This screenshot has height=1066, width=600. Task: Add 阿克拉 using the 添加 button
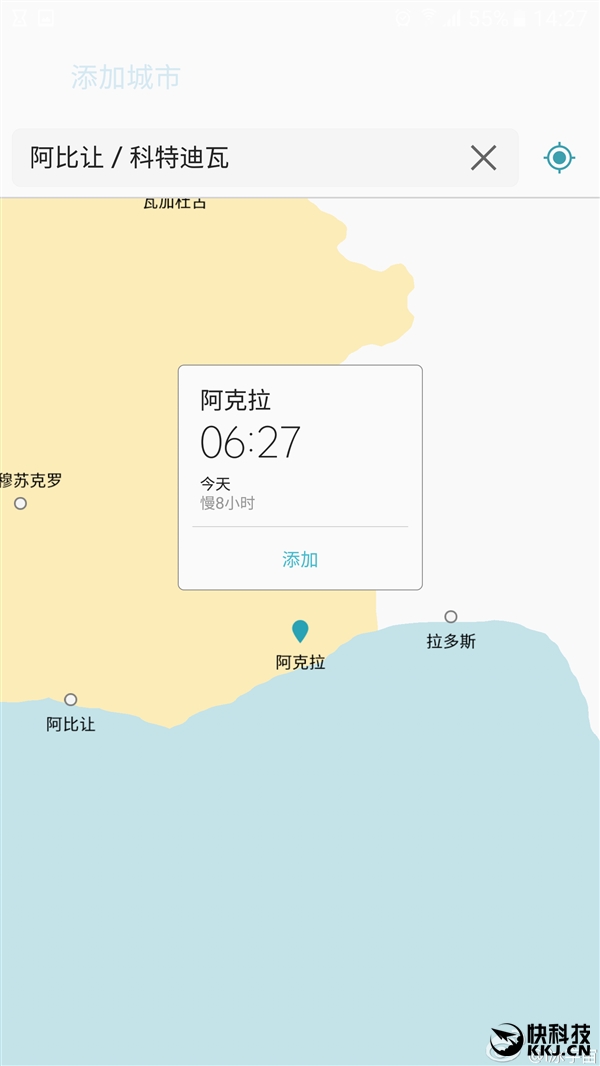(300, 559)
